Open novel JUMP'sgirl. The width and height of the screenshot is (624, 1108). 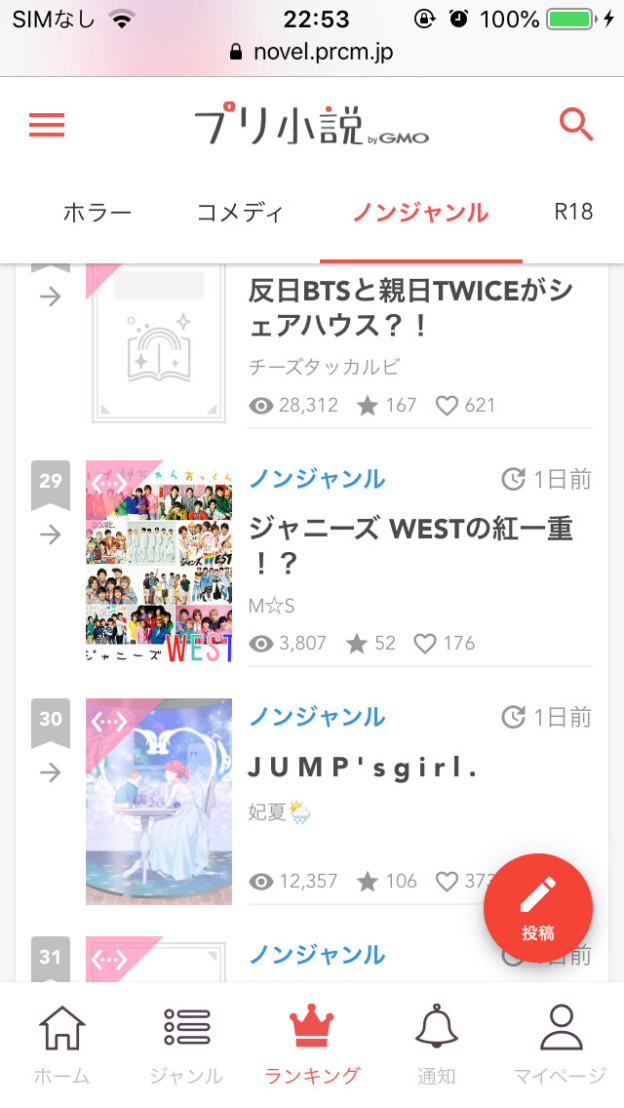[363, 768]
